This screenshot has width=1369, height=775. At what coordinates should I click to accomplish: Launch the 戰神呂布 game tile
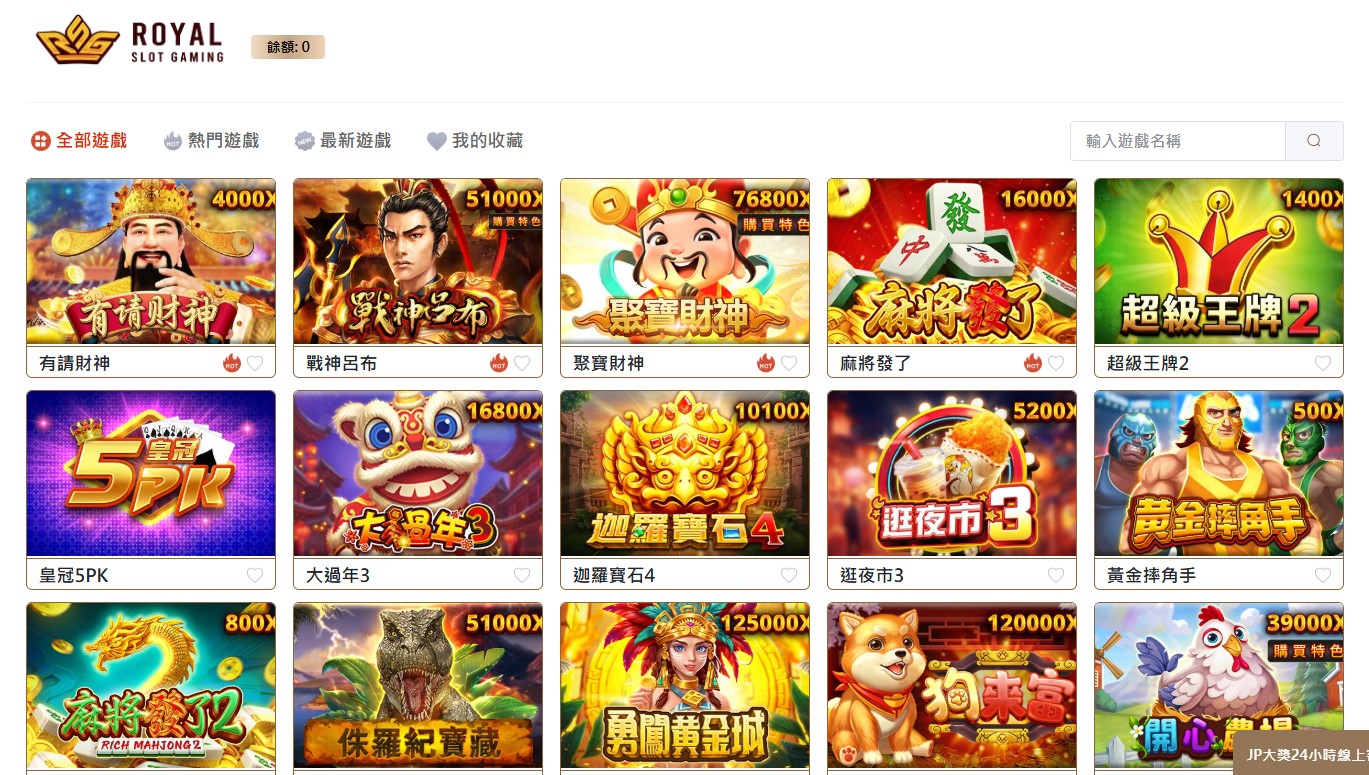tap(418, 262)
